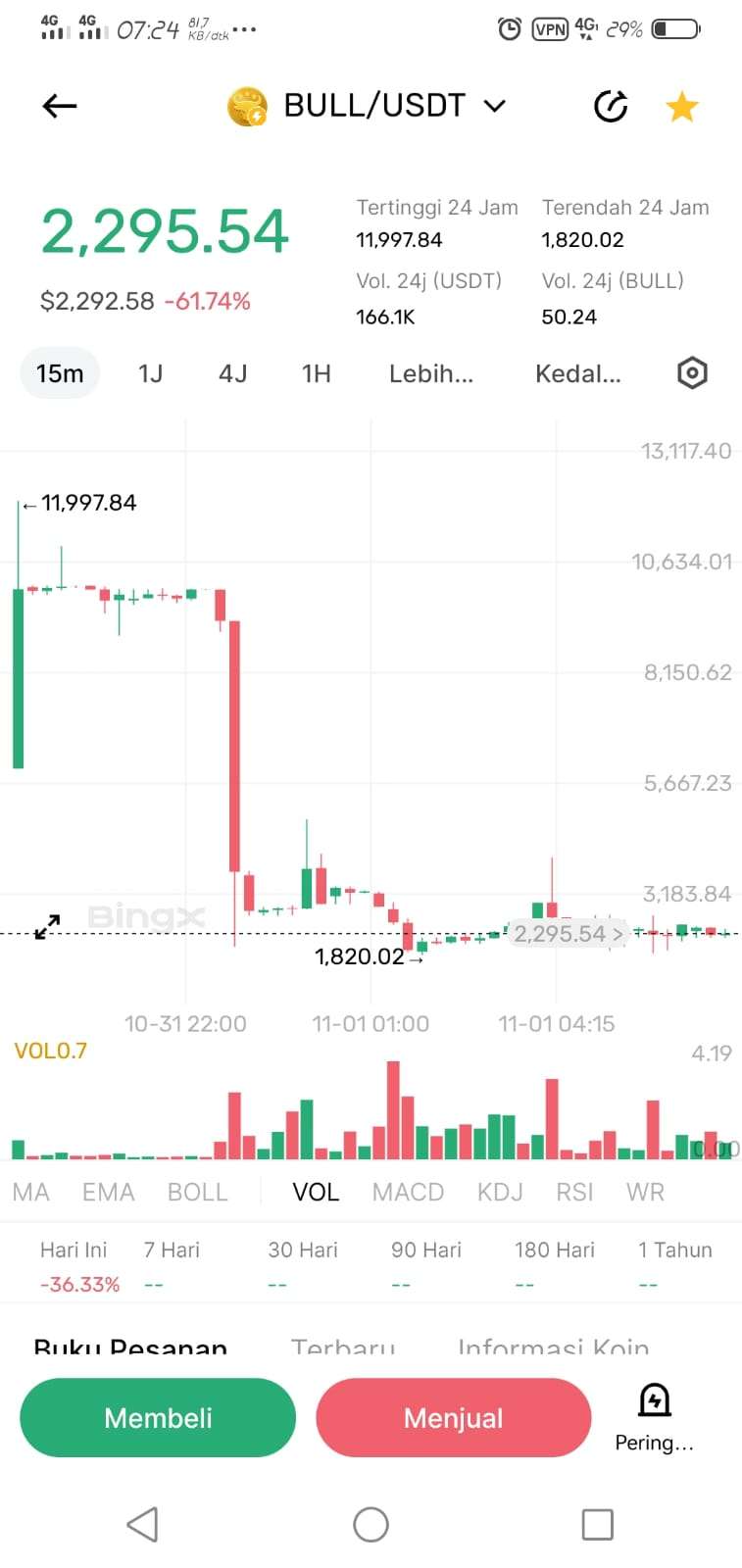Open chart settings hexagon icon
The image size is (742, 1568).
[692, 373]
